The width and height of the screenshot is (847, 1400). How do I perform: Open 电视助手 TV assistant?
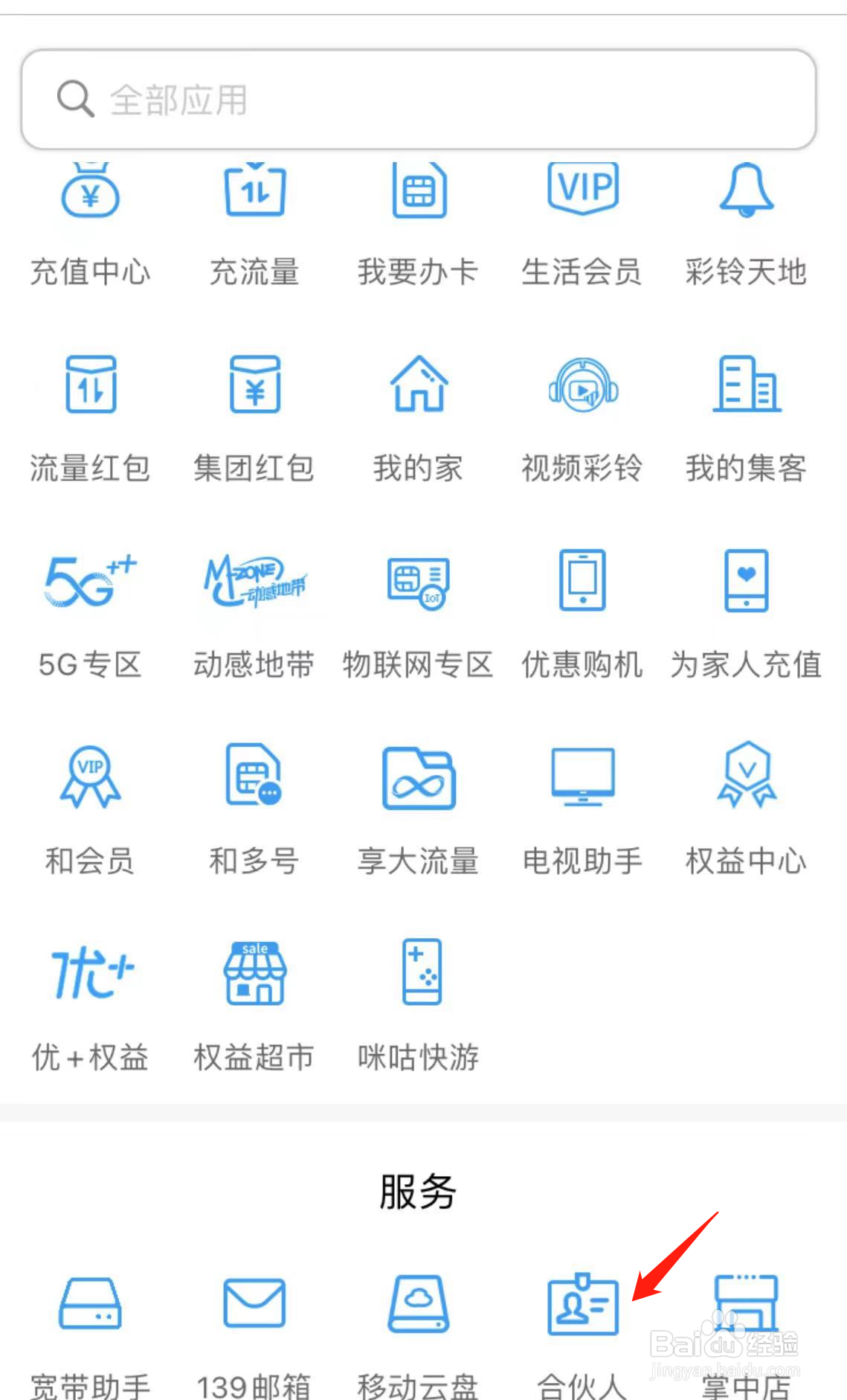click(x=582, y=812)
